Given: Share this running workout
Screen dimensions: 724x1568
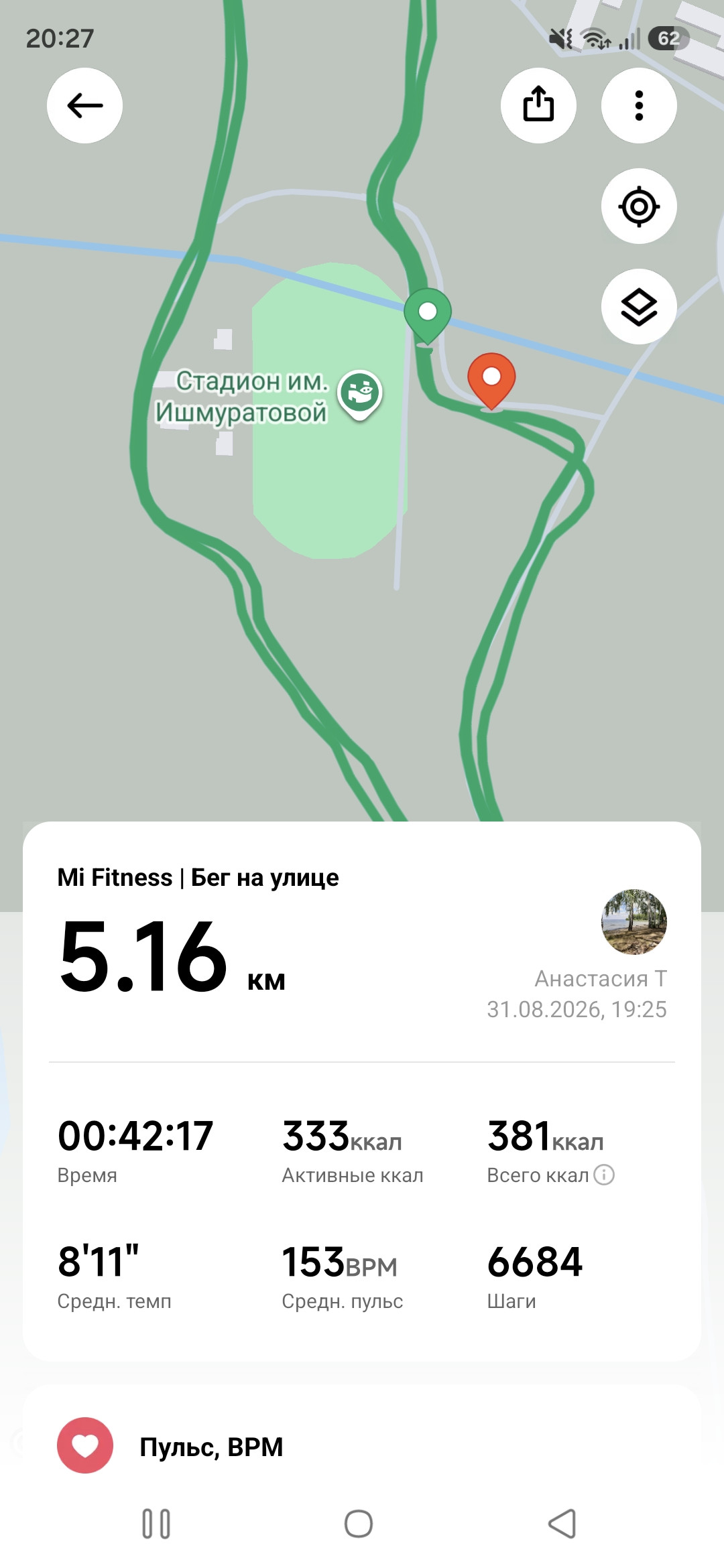Looking at the screenshot, I should tap(538, 105).
